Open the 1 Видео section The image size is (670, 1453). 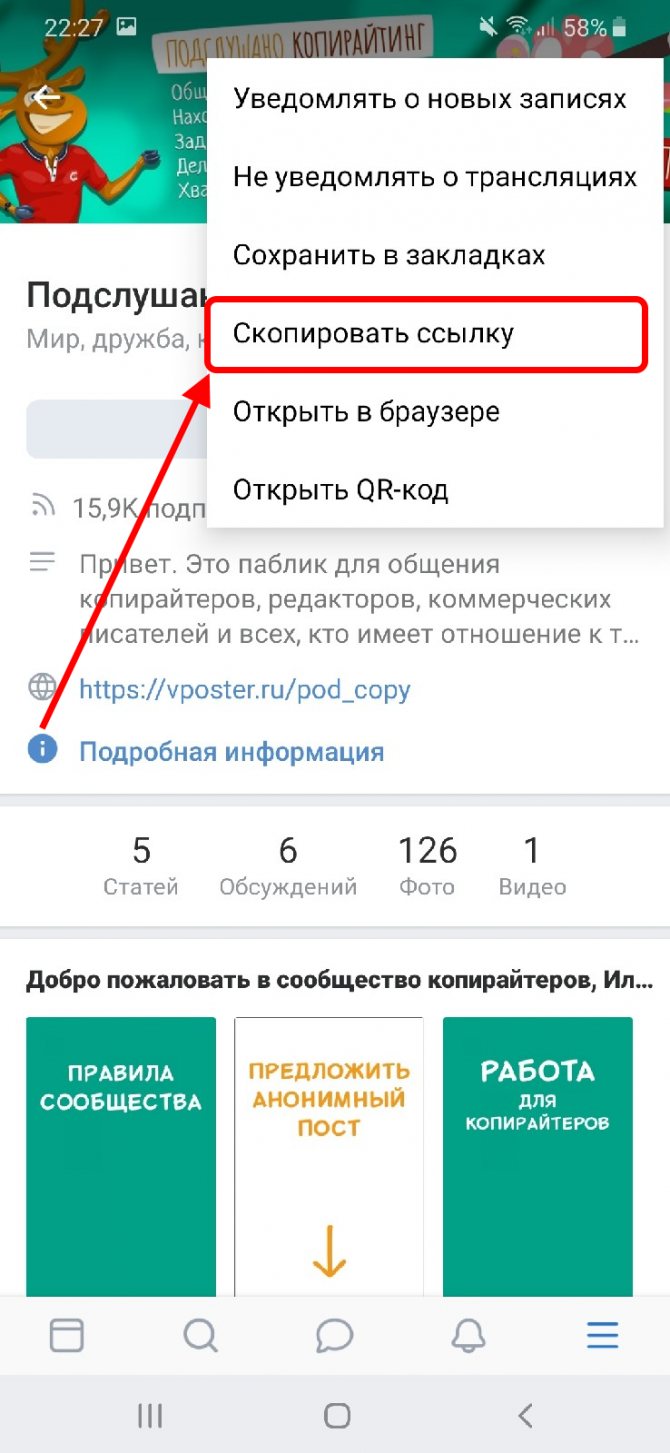[531, 865]
